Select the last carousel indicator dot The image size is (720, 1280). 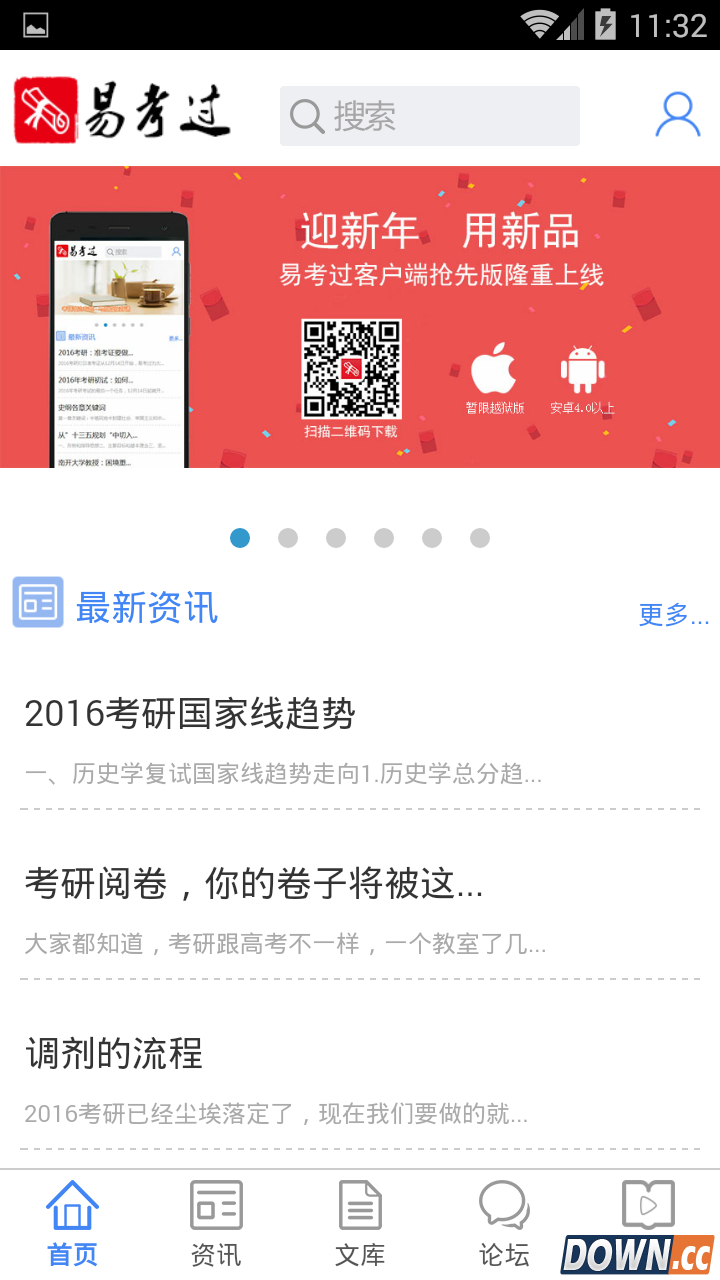click(x=480, y=538)
